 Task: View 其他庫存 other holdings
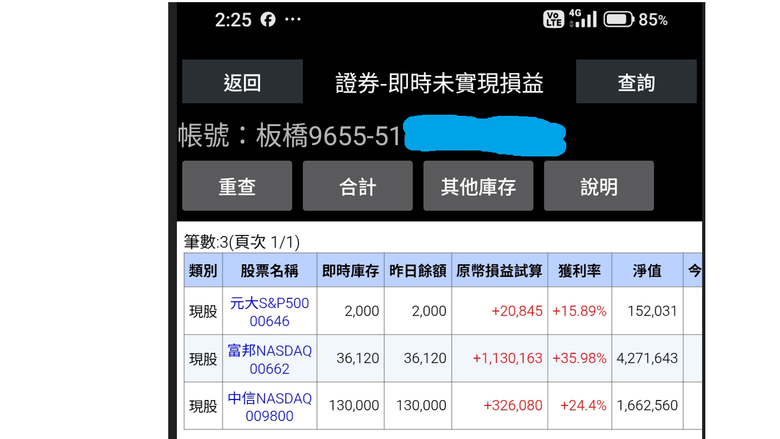pos(478,186)
